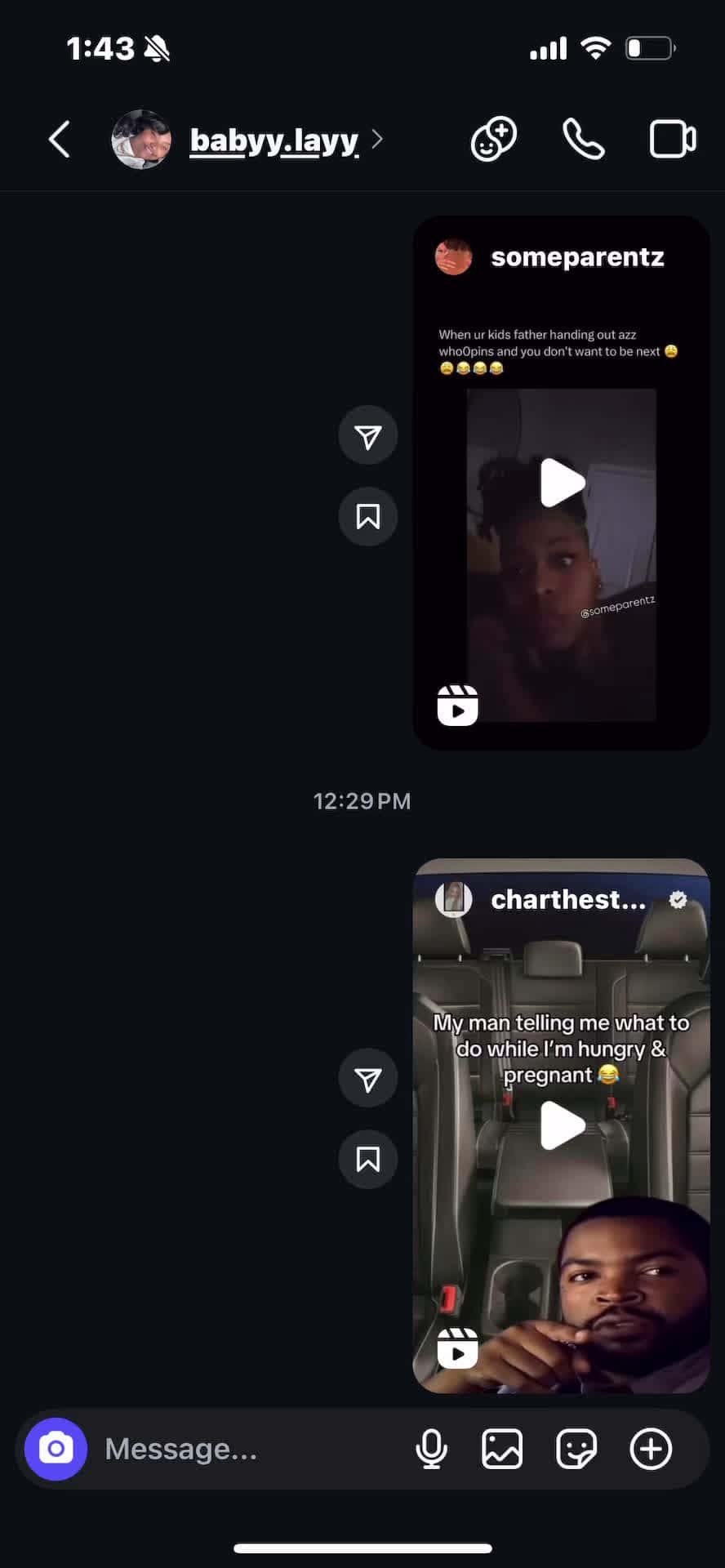Save the someparentz reel

click(x=367, y=517)
